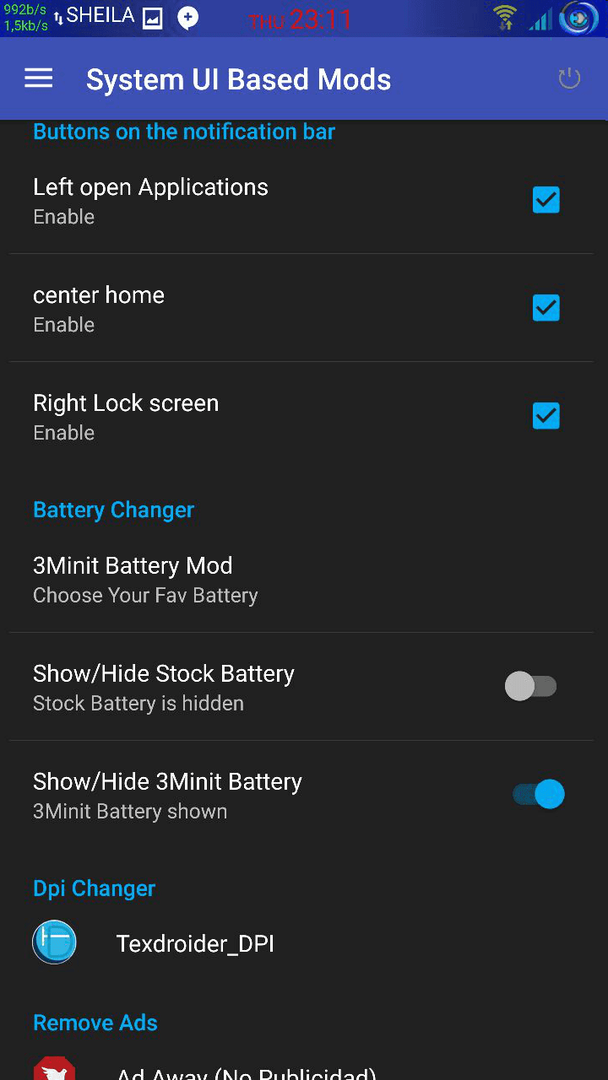
Task: Uncheck the center home checkbox
Action: (546, 308)
